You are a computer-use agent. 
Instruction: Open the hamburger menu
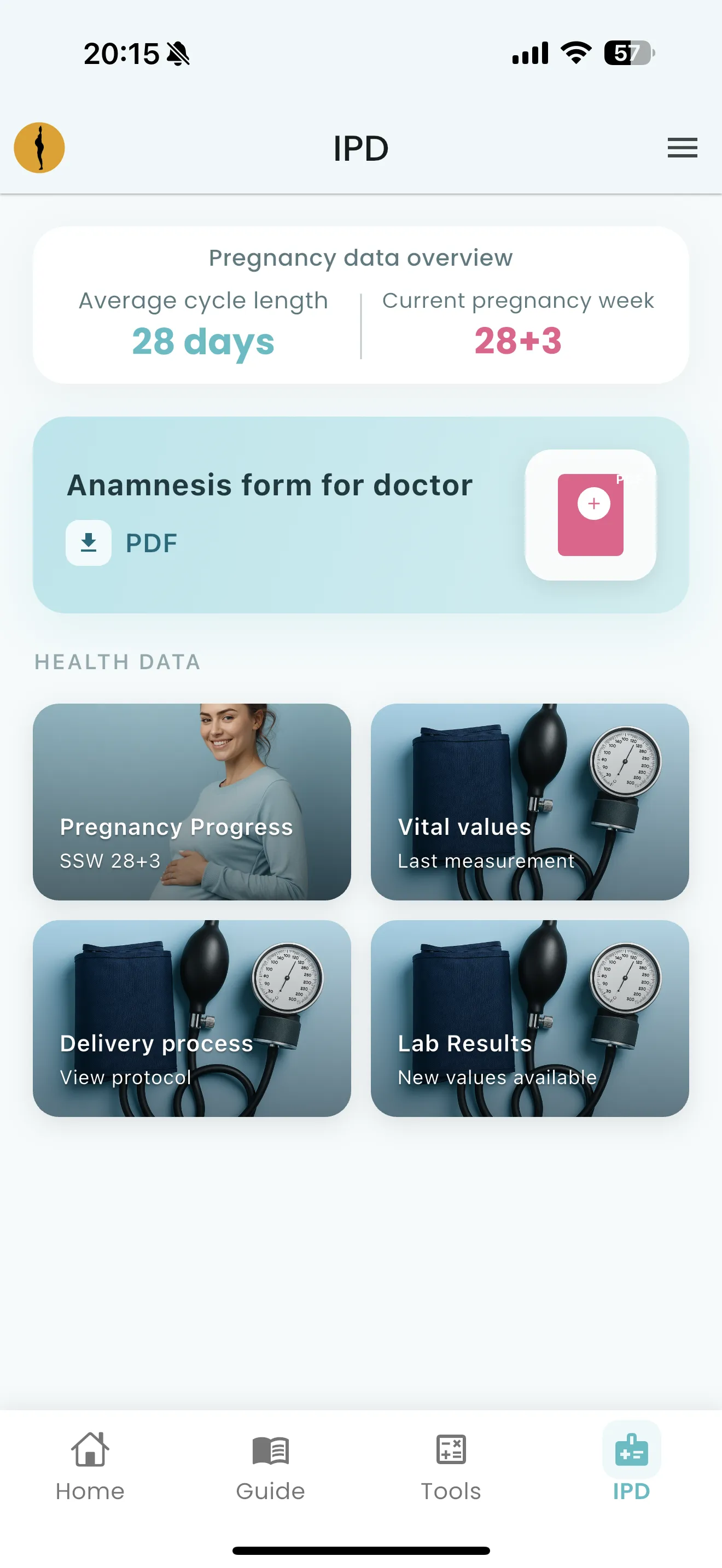(682, 148)
